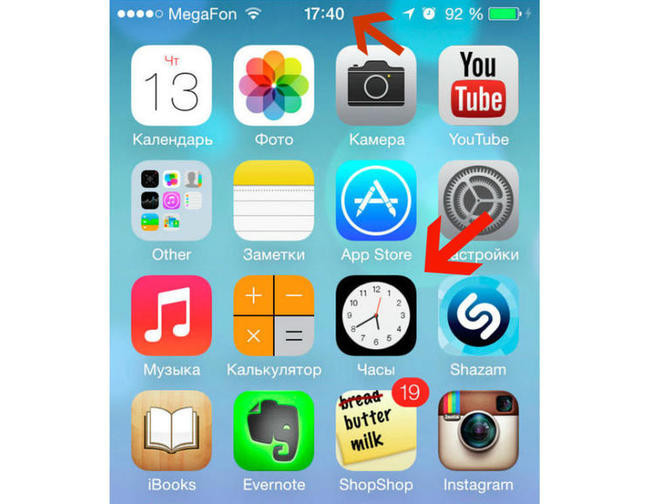The image size is (650, 504).
Task: Open the Часы clock app
Action: 376,315
